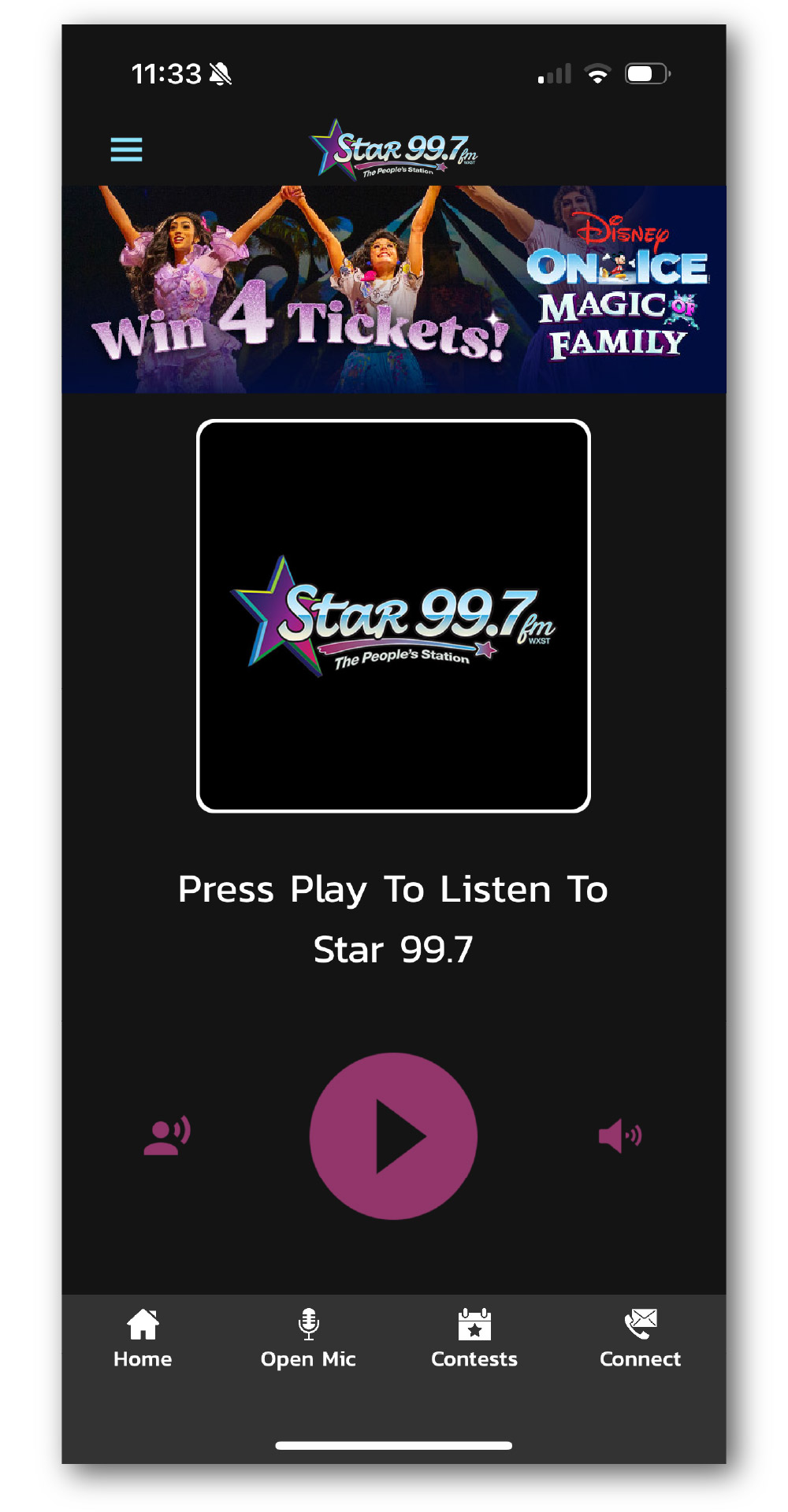Open the Contests tab
The image size is (788, 1512).
[474, 1339]
